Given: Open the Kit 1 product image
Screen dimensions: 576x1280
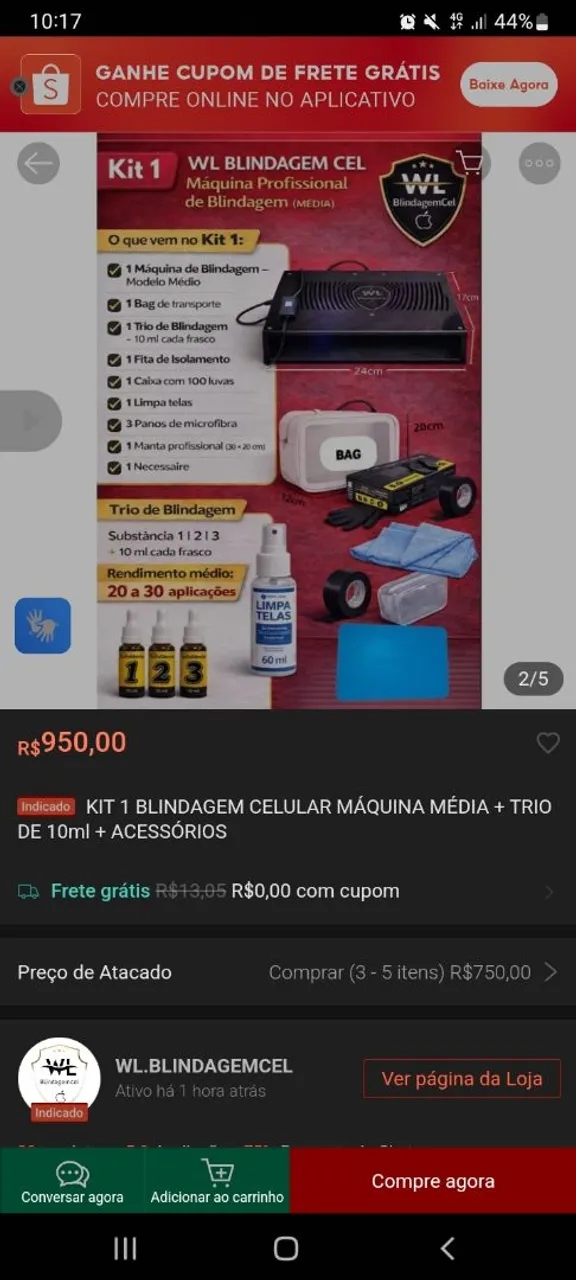Looking at the screenshot, I should (289, 421).
